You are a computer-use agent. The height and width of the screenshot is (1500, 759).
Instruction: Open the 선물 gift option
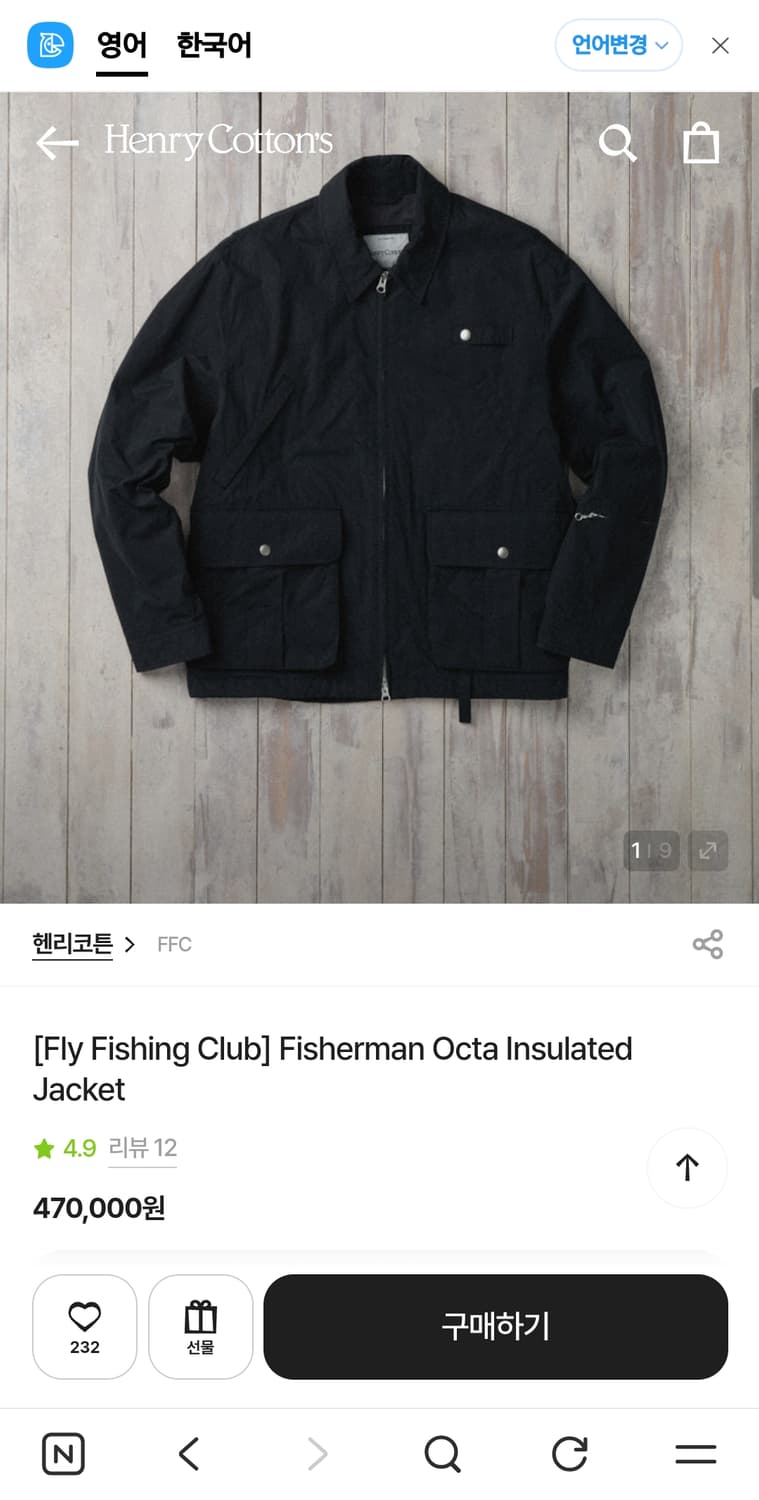(x=200, y=1327)
